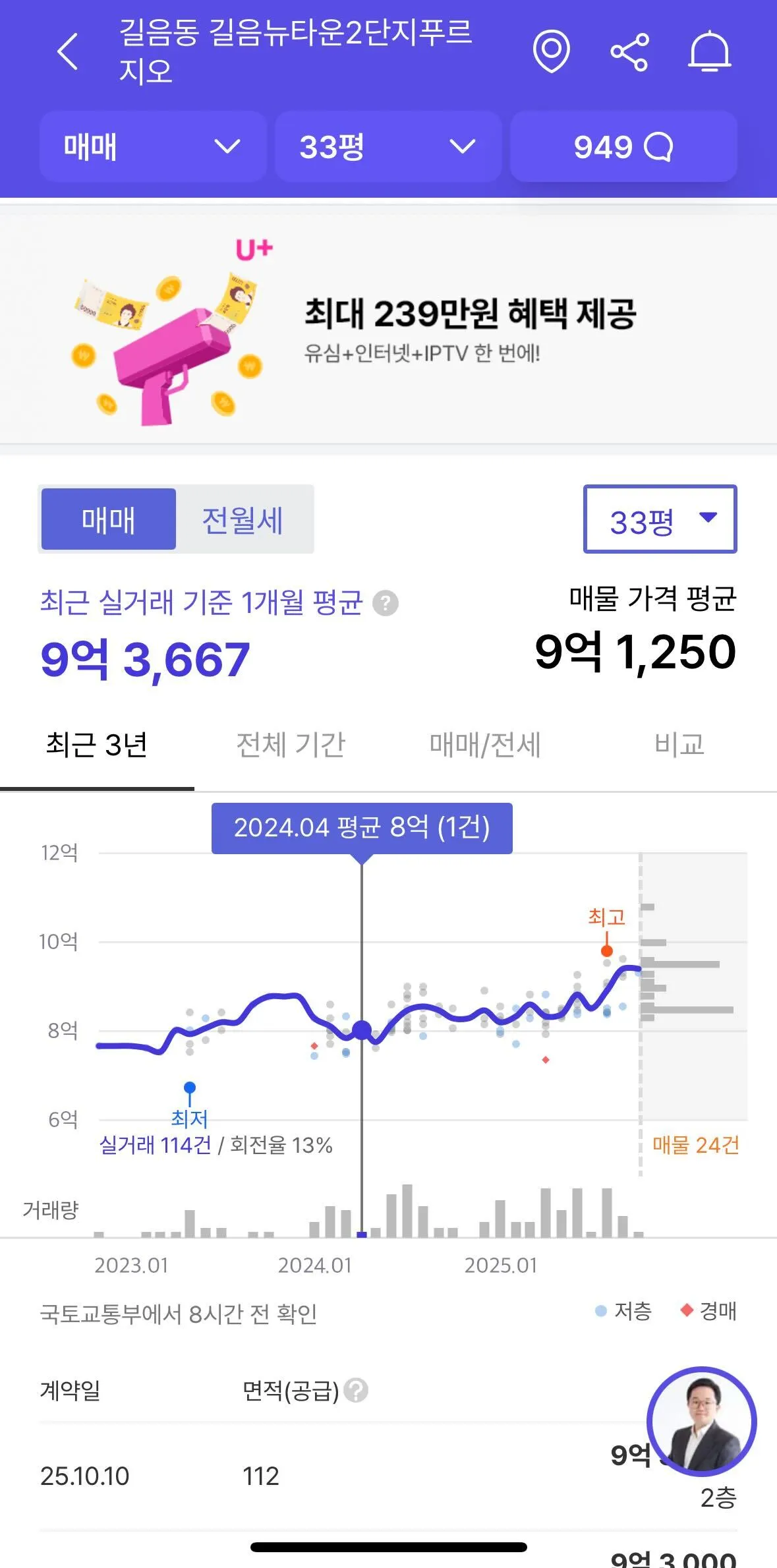The image size is (777, 1568).
Task: Select the 최근 3년 tab
Action: click(97, 745)
